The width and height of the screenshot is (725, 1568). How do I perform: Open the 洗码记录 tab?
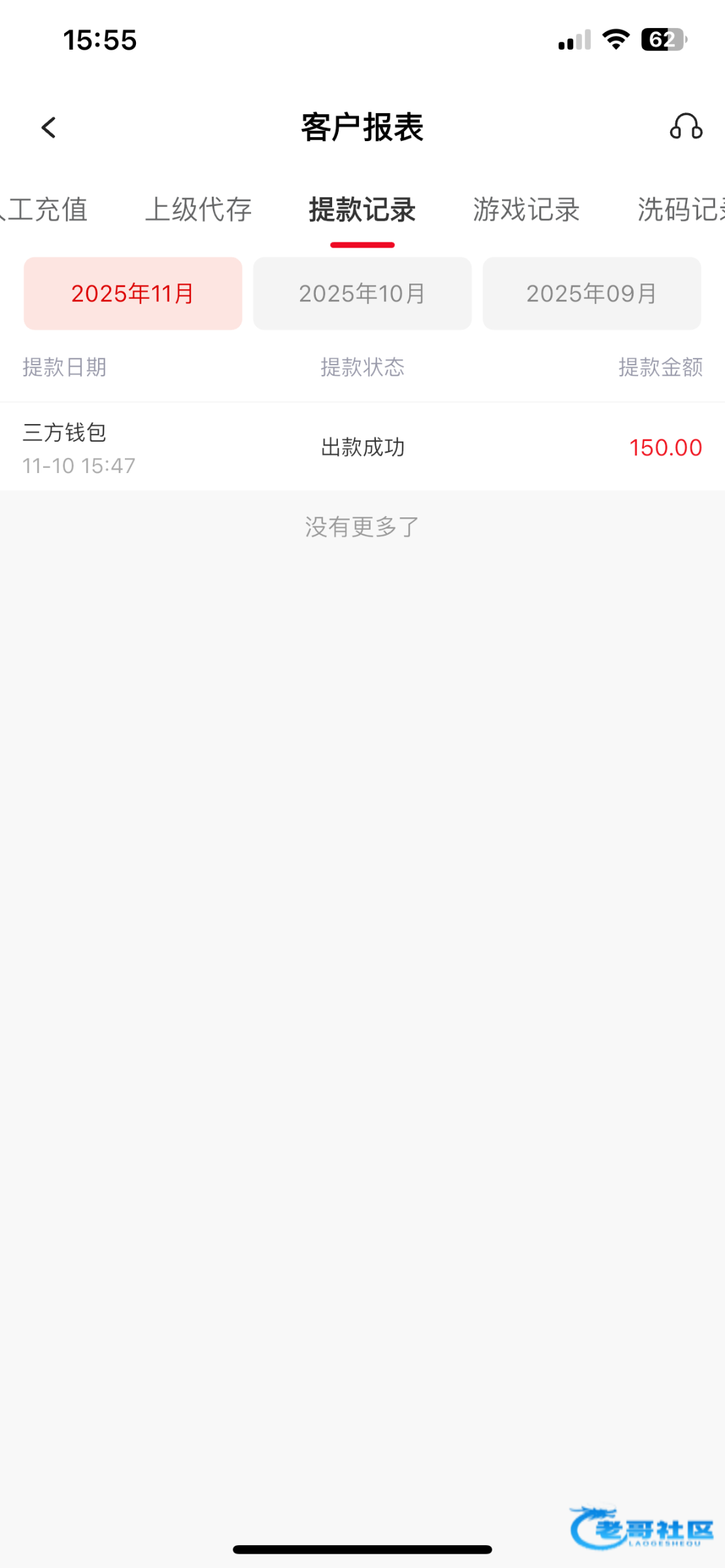[680, 210]
